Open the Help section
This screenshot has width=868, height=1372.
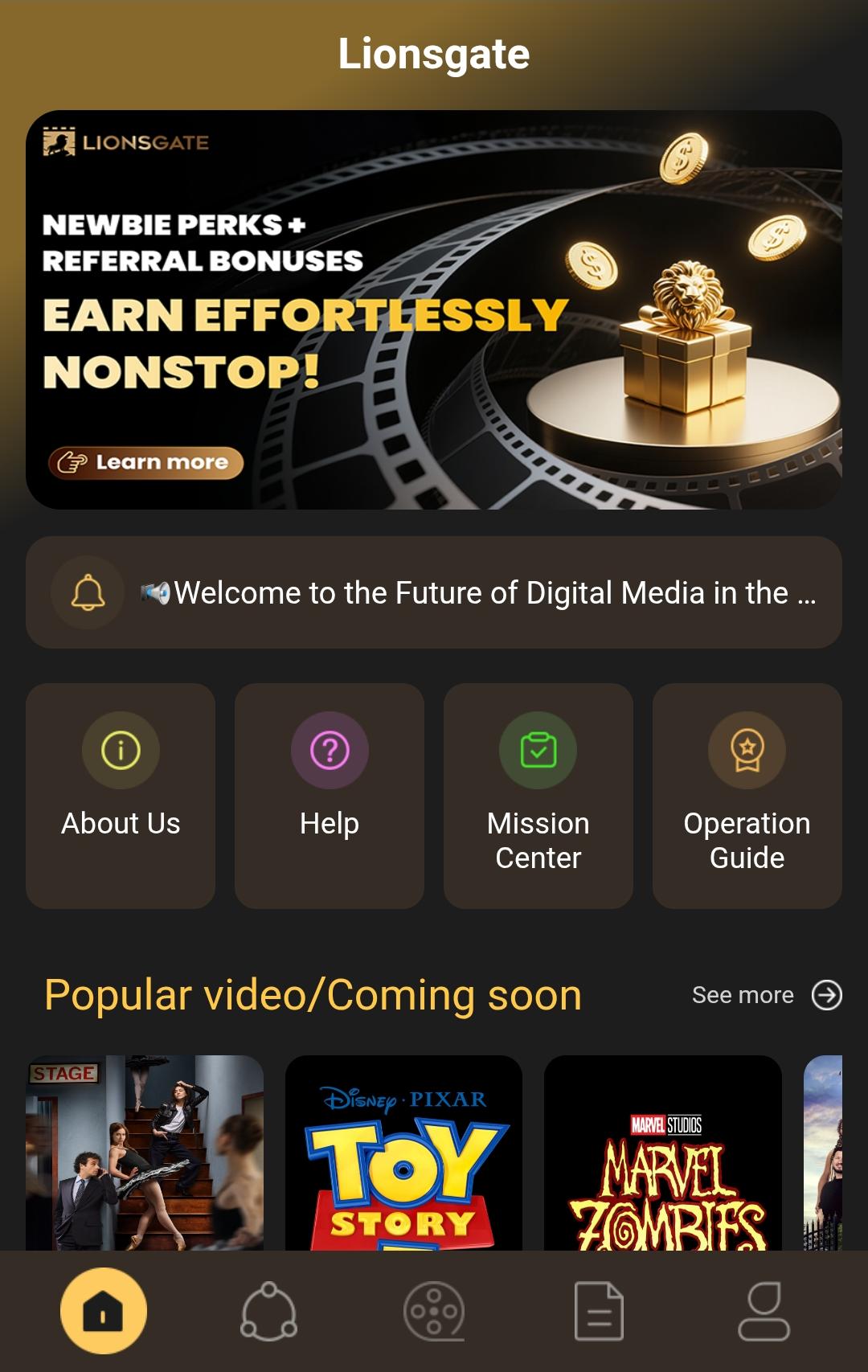(330, 796)
